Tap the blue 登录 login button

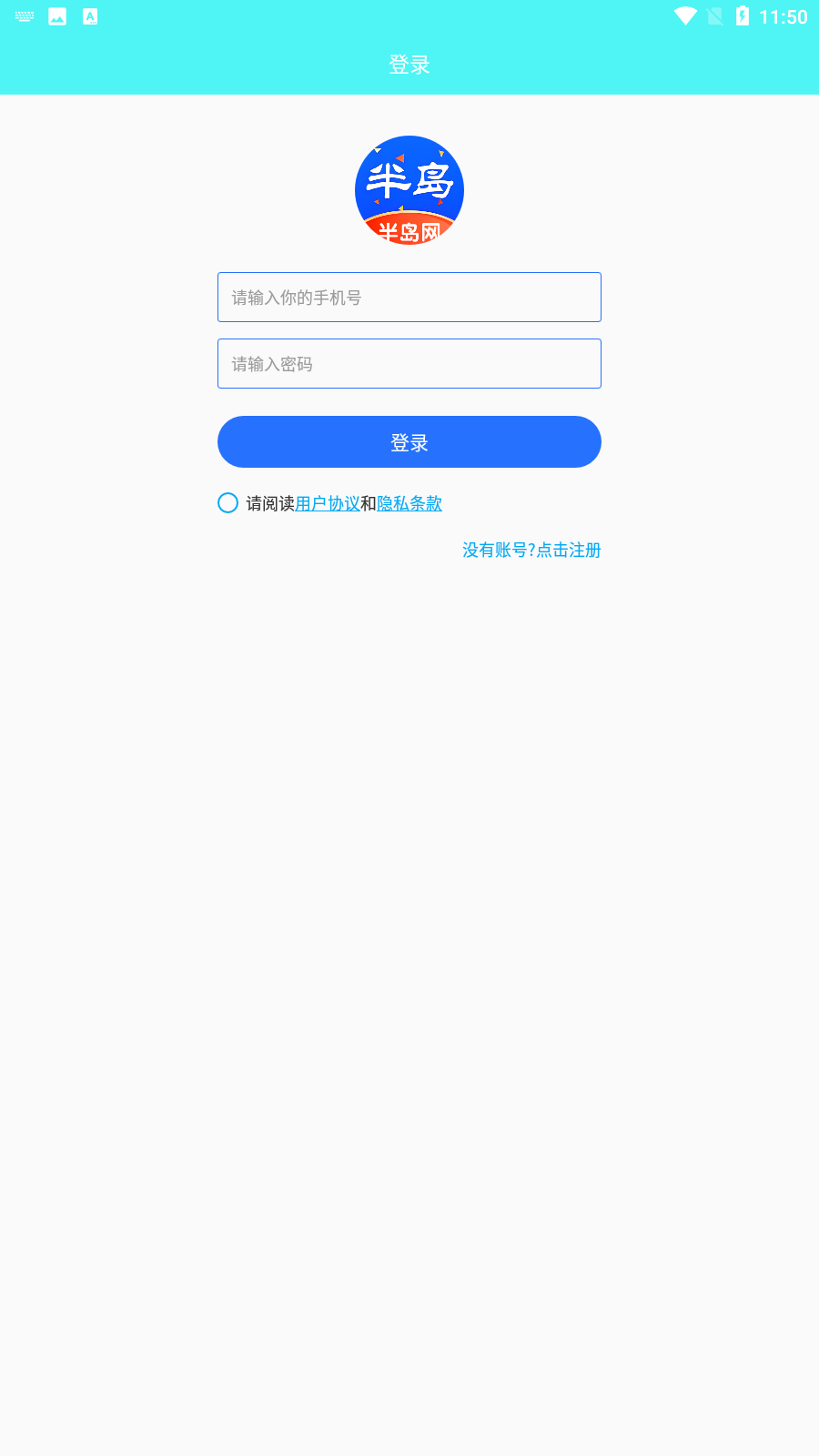pos(409,442)
